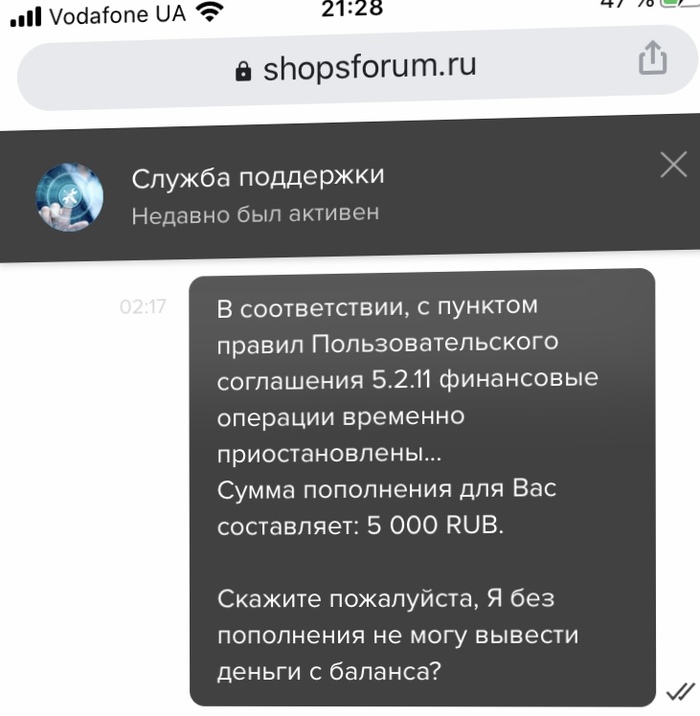The width and height of the screenshot is (700, 716).
Task: Open the Служба поддержки avatar
Action: (x=69, y=195)
